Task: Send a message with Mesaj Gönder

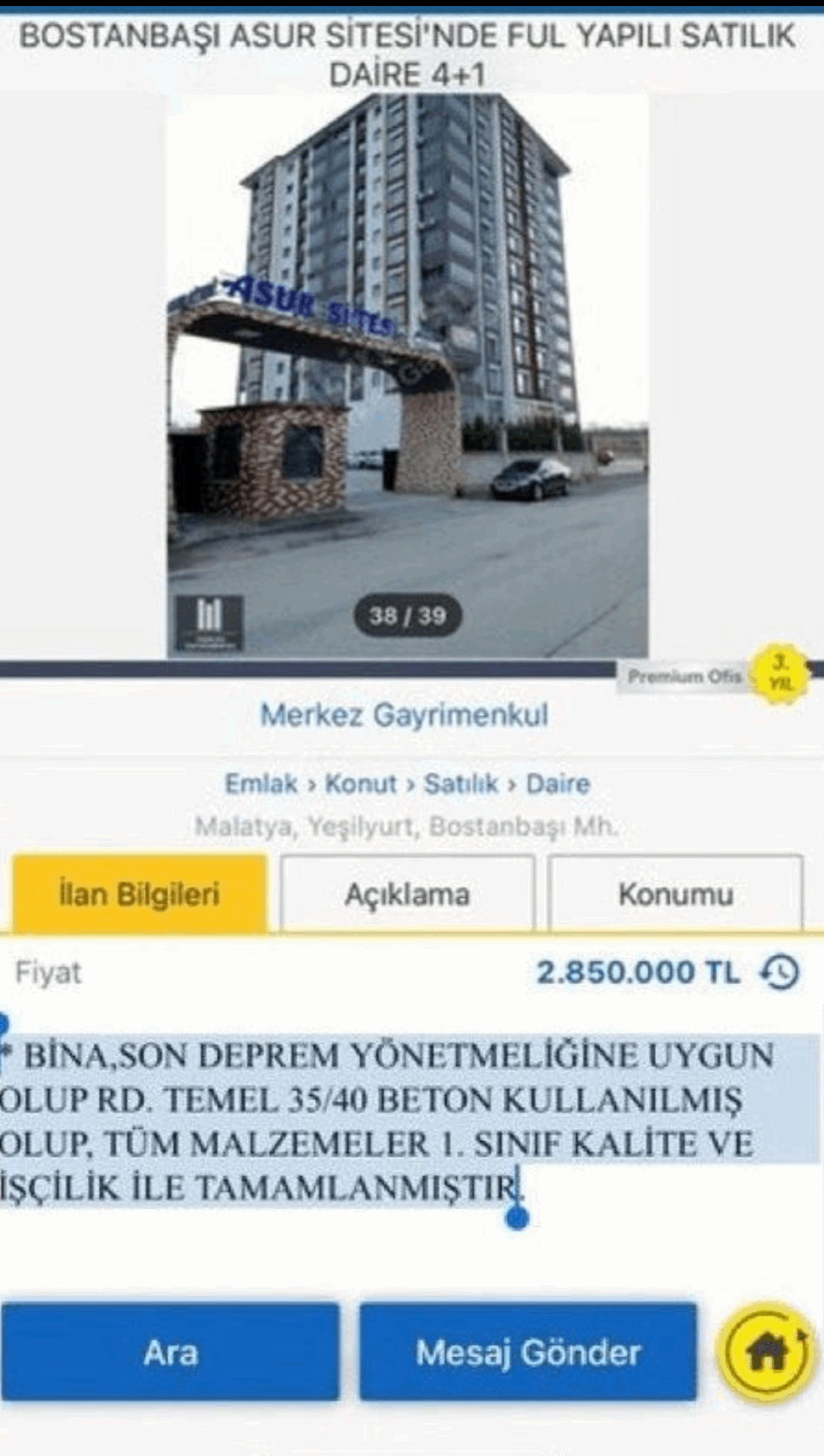Action: [527, 1352]
